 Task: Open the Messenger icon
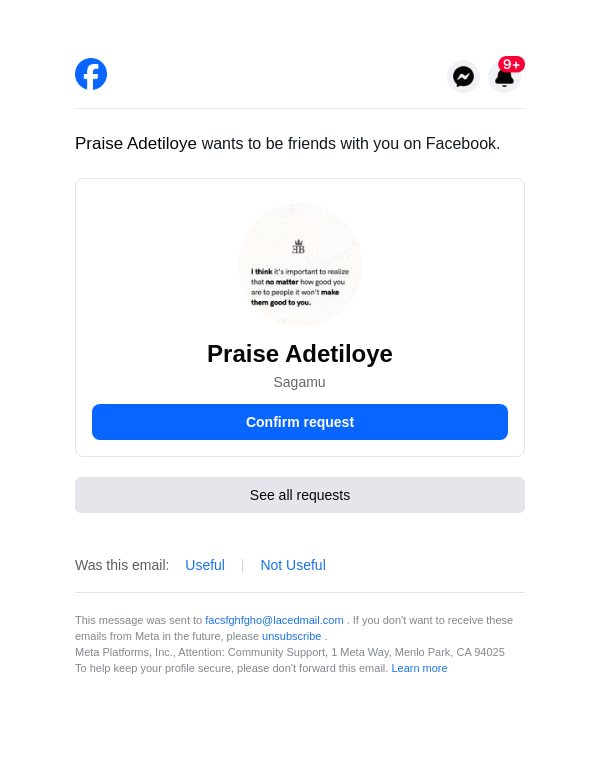tap(463, 77)
